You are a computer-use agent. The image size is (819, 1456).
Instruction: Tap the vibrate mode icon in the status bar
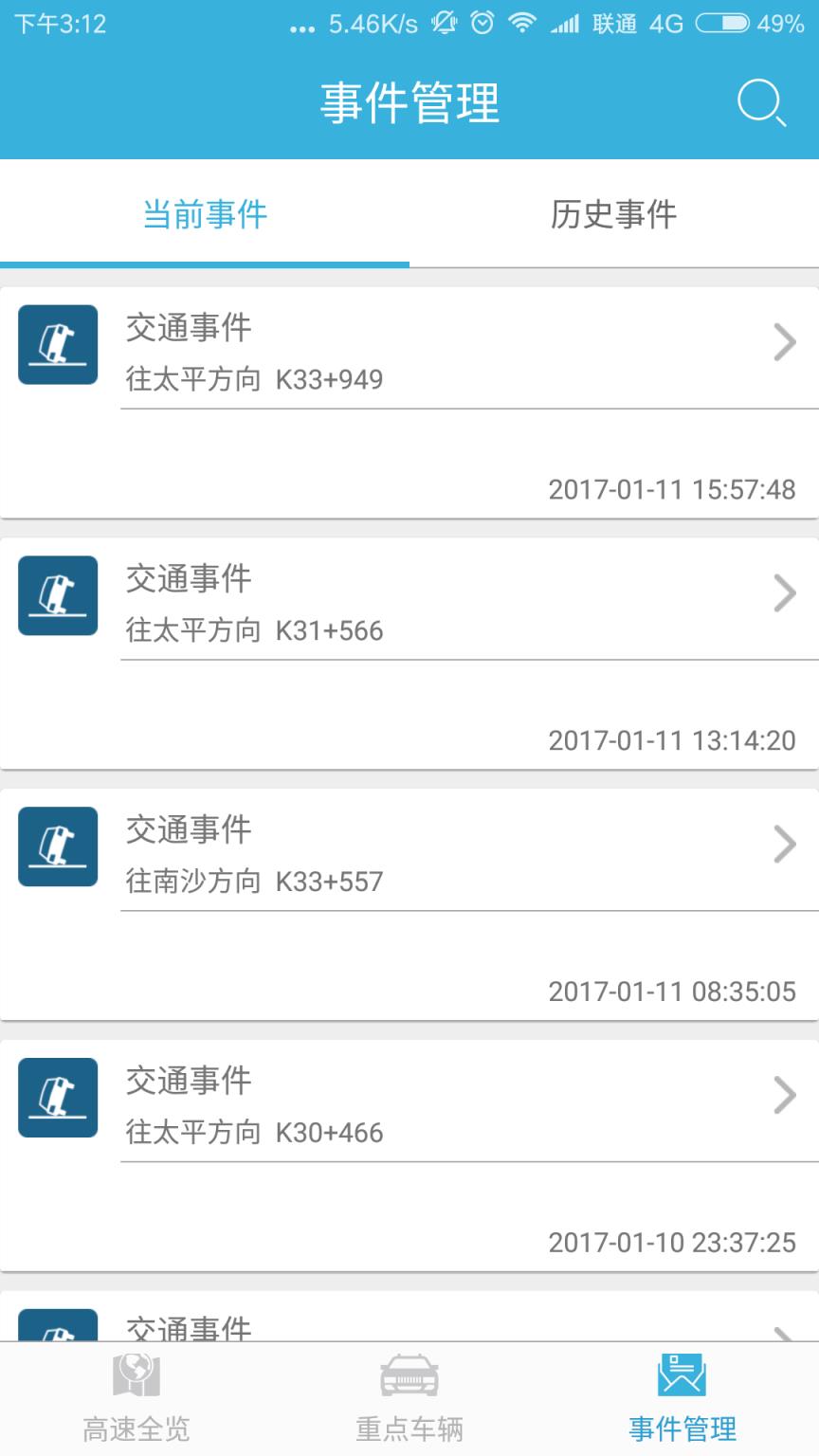coord(444,24)
